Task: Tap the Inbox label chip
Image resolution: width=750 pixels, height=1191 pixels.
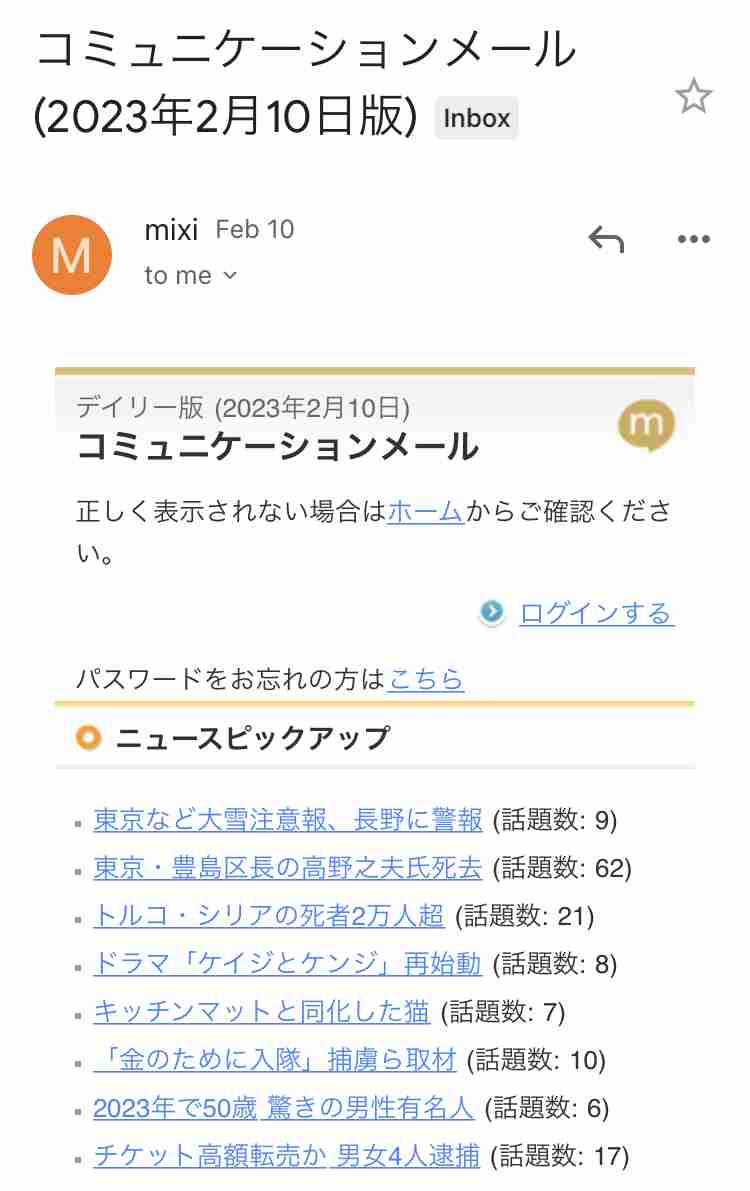Action: pyautogui.click(x=476, y=118)
